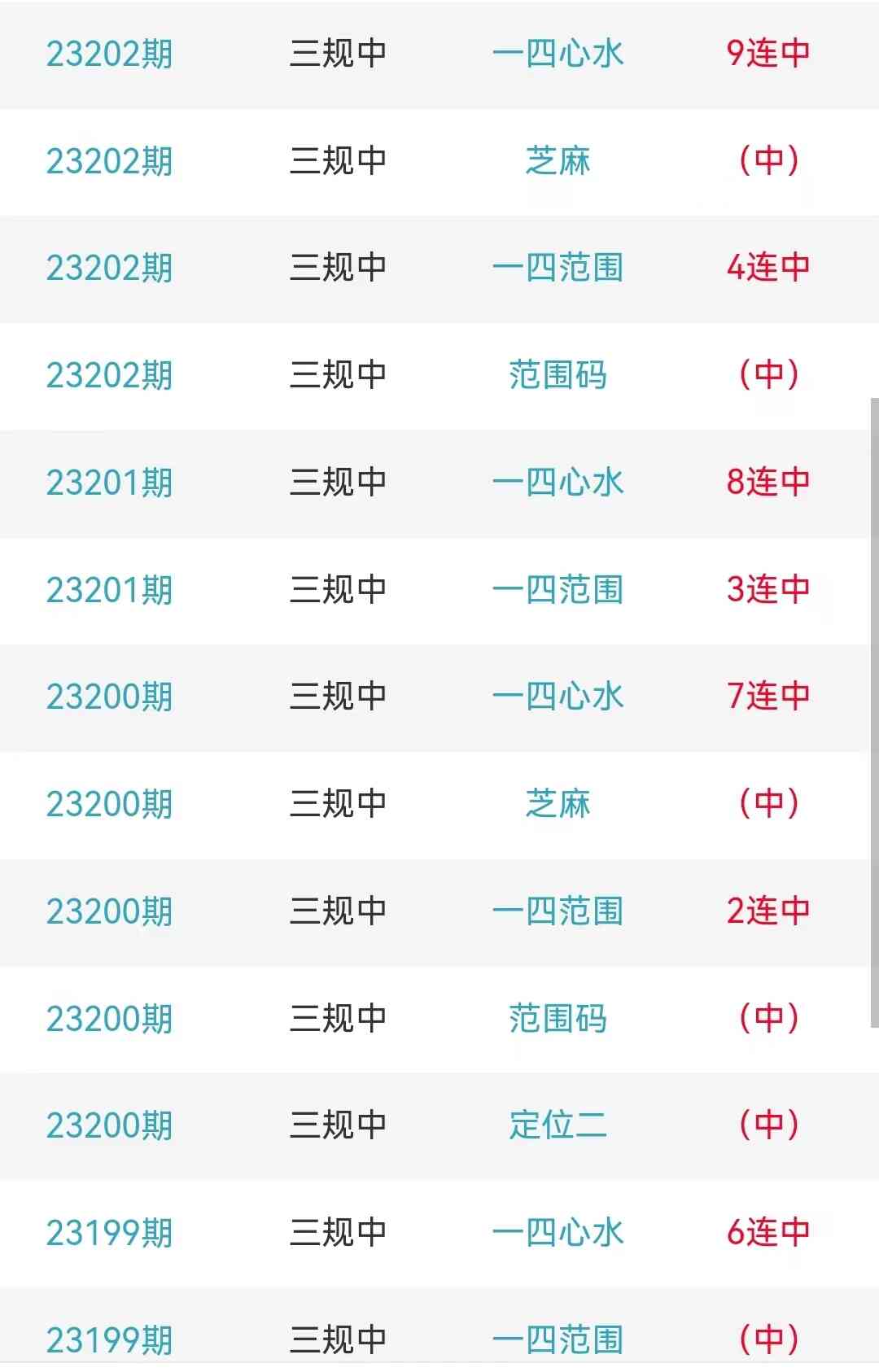Viewport: 879px width, 1372px height.
Task: View the 23200期 范围码 row
Action: pyautogui.click(x=558, y=1019)
